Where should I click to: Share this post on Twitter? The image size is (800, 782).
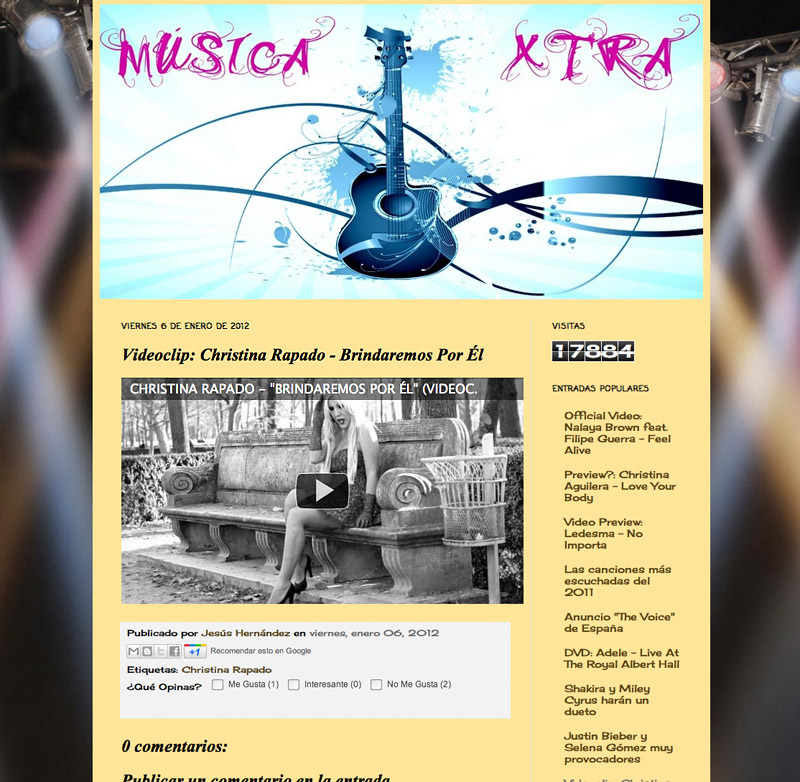coord(160,651)
